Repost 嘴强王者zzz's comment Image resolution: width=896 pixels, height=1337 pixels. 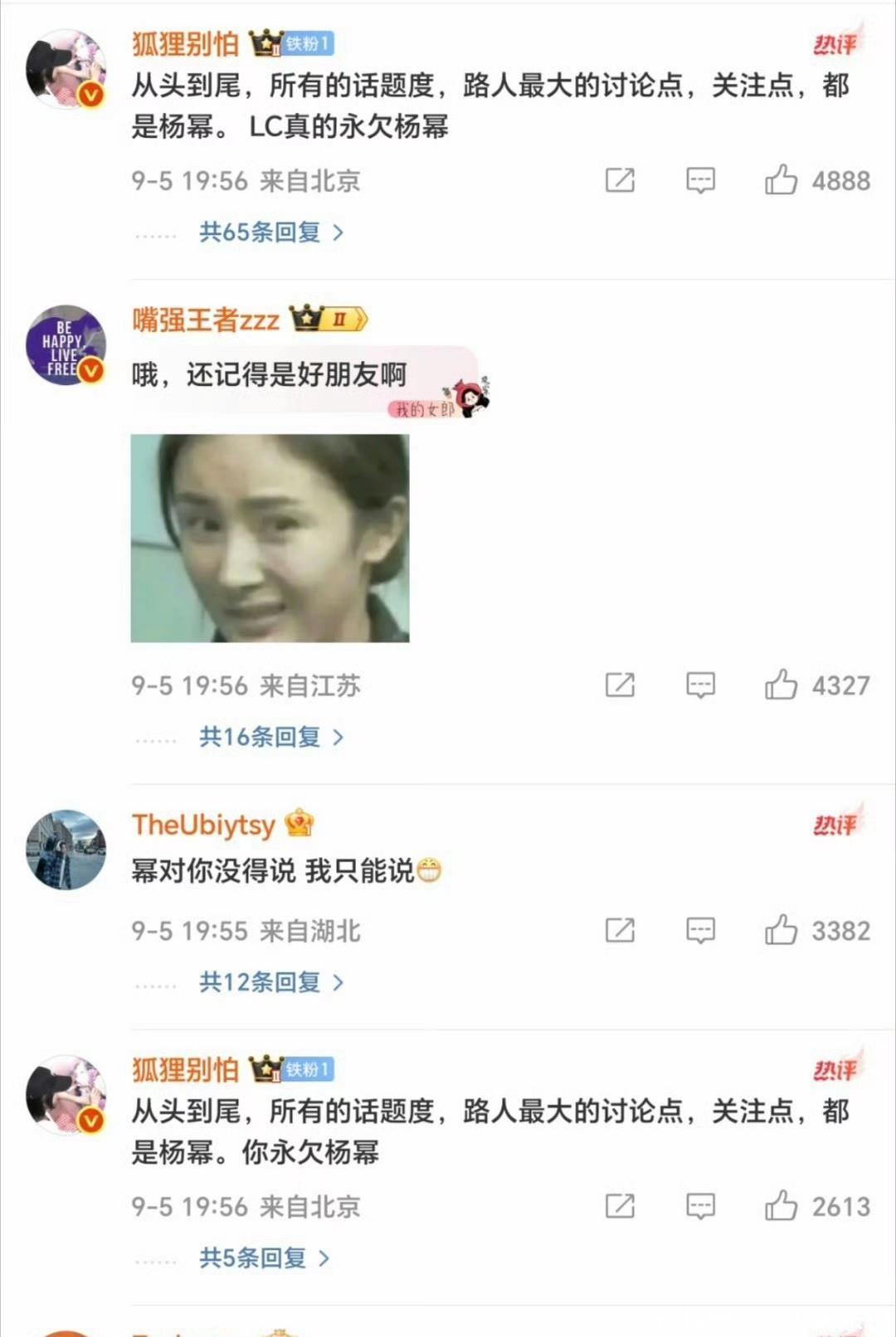620,686
